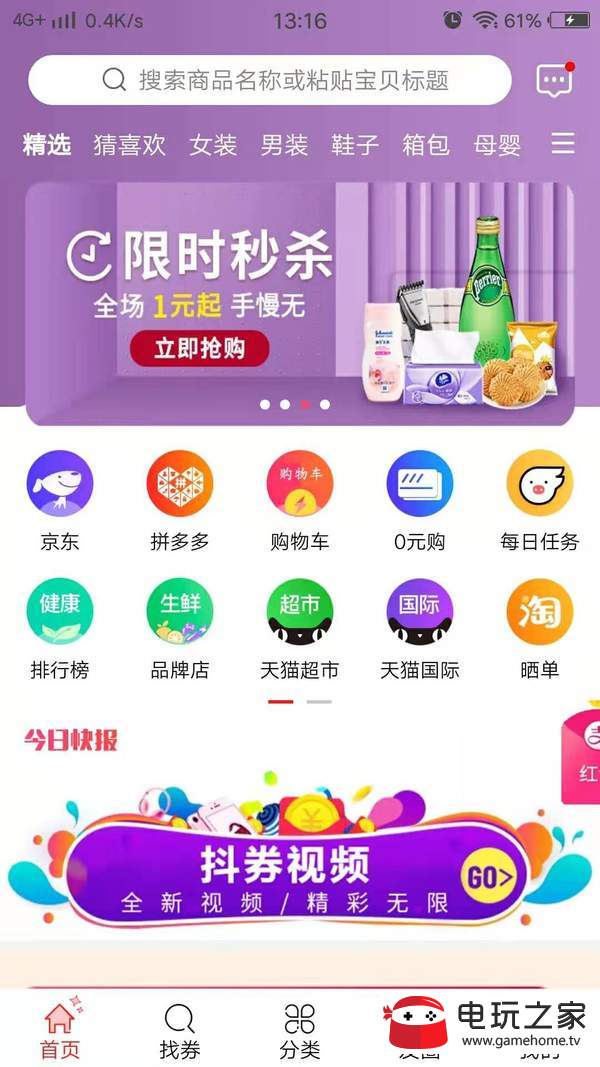Select the 鞋子 category tab
600x1067 pixels.
point(355,145)
